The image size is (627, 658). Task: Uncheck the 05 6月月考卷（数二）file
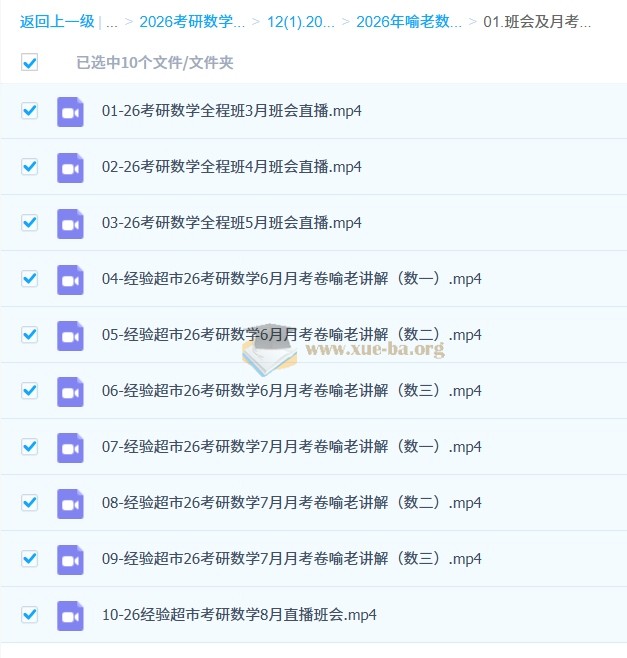pos(30,334)
